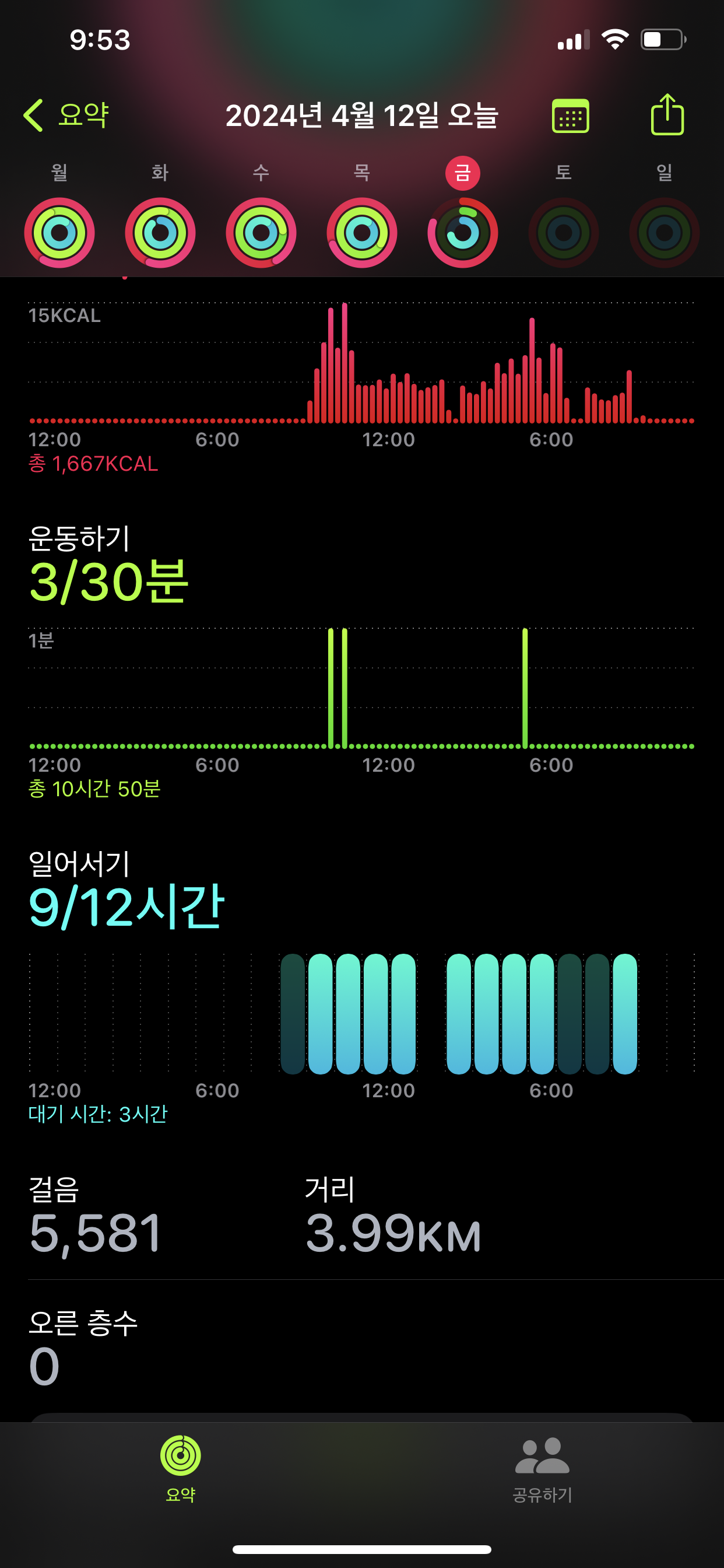Switch to the 공유하기 tab
The width and height of the screenshot is (724, 1568).
point(542,1468)
